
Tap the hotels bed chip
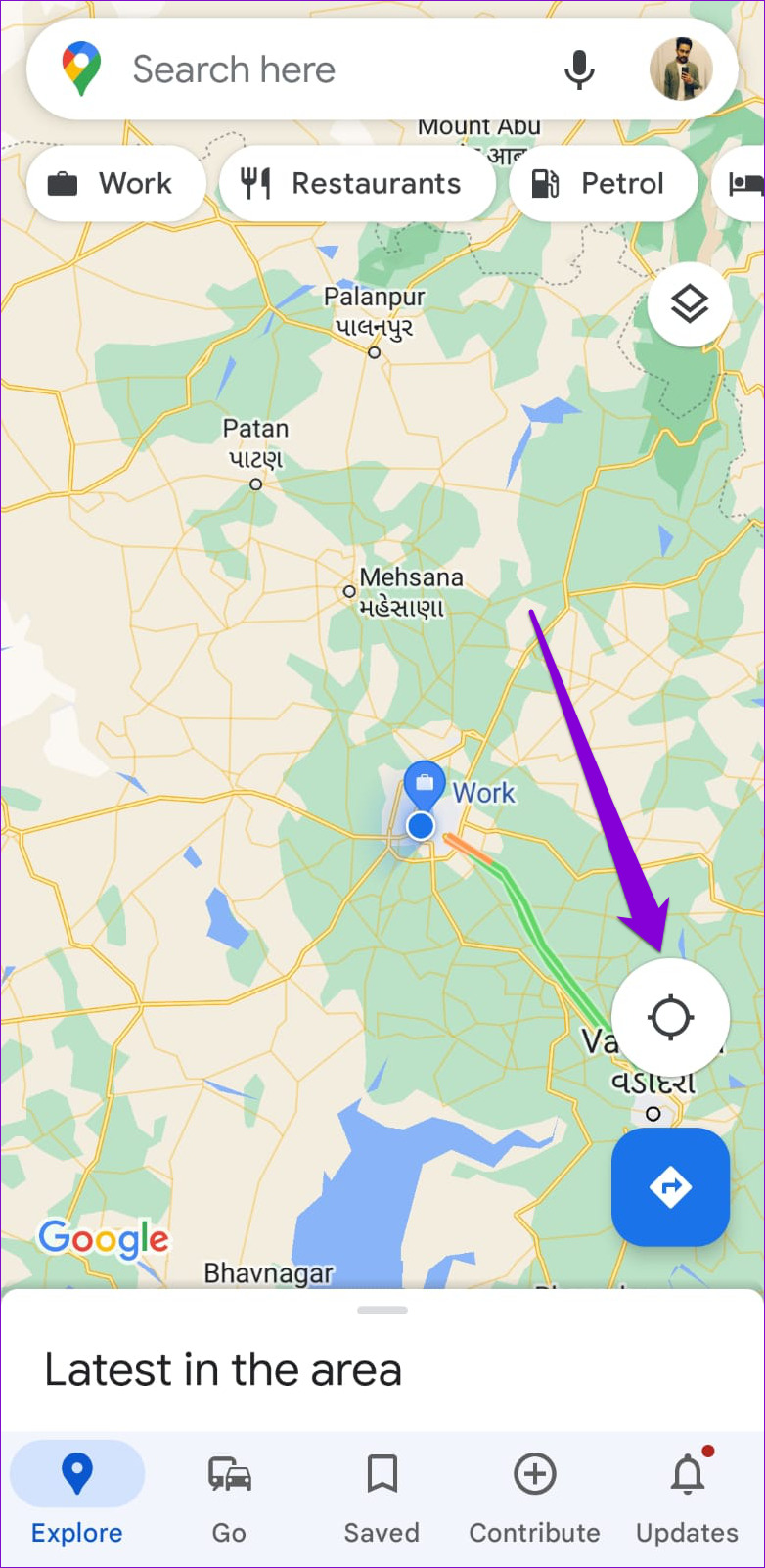[x=745, y=184]
